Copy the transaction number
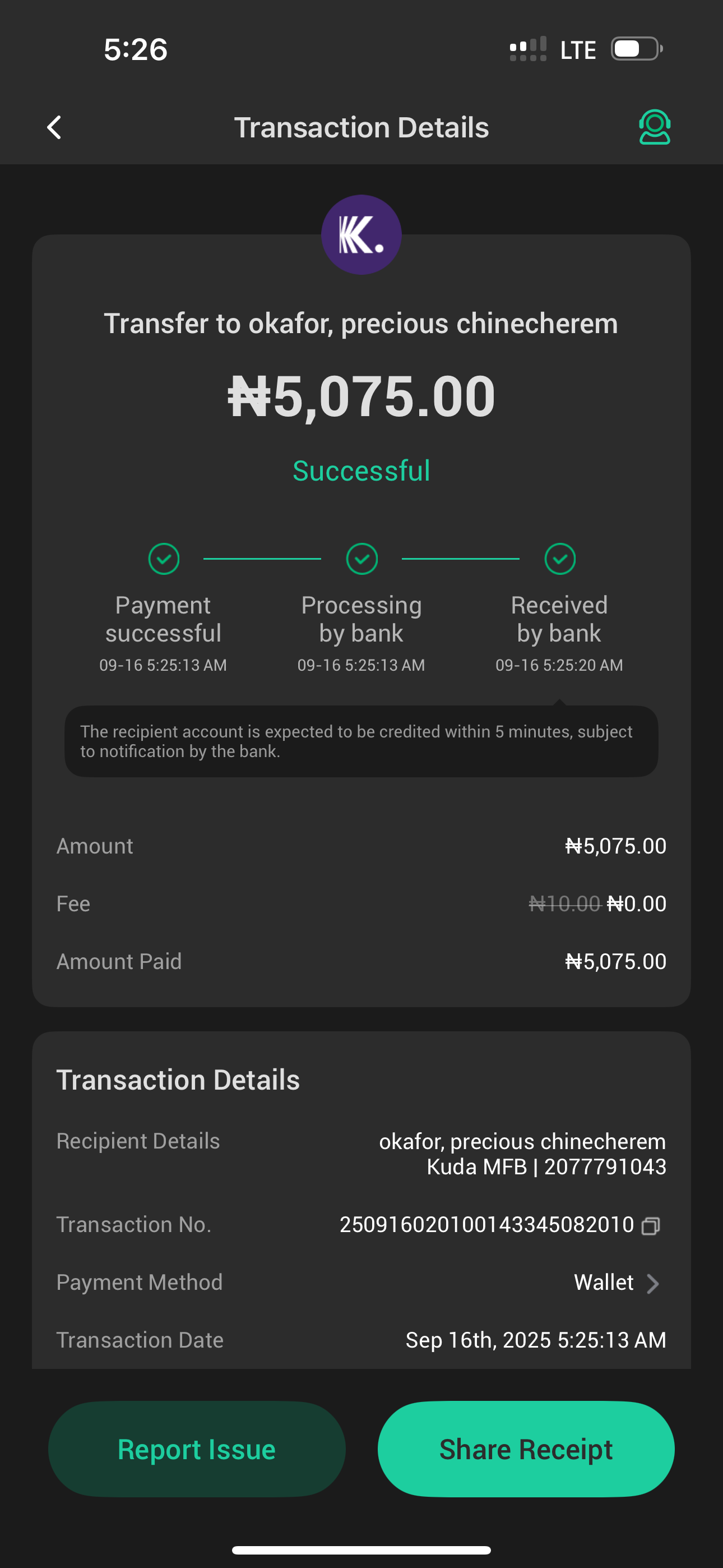Screen dimensions: 723x1568 point(651,1225)
